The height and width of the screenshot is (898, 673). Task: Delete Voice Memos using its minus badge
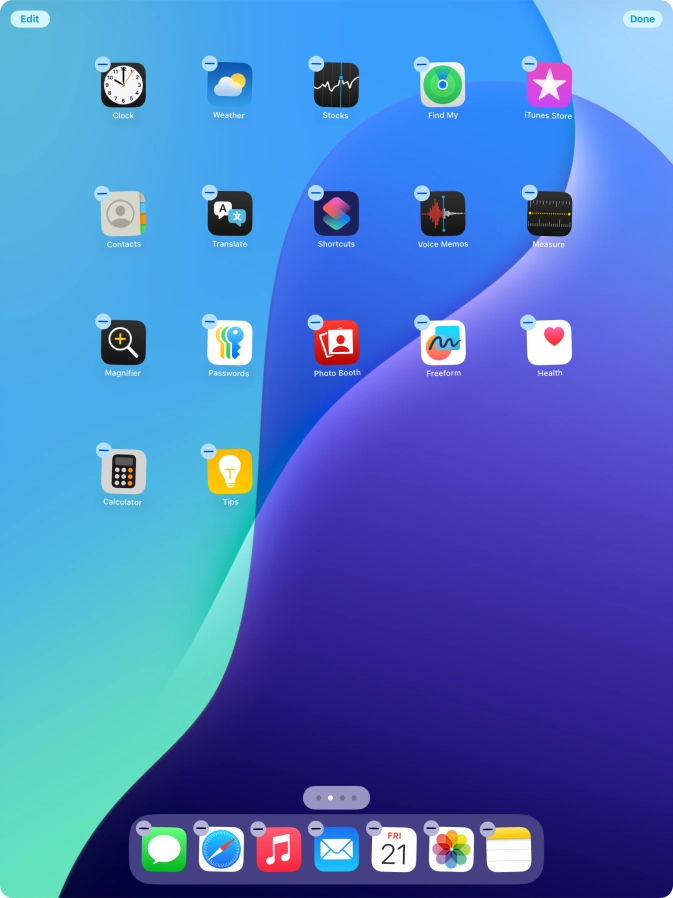pos(422,192)
